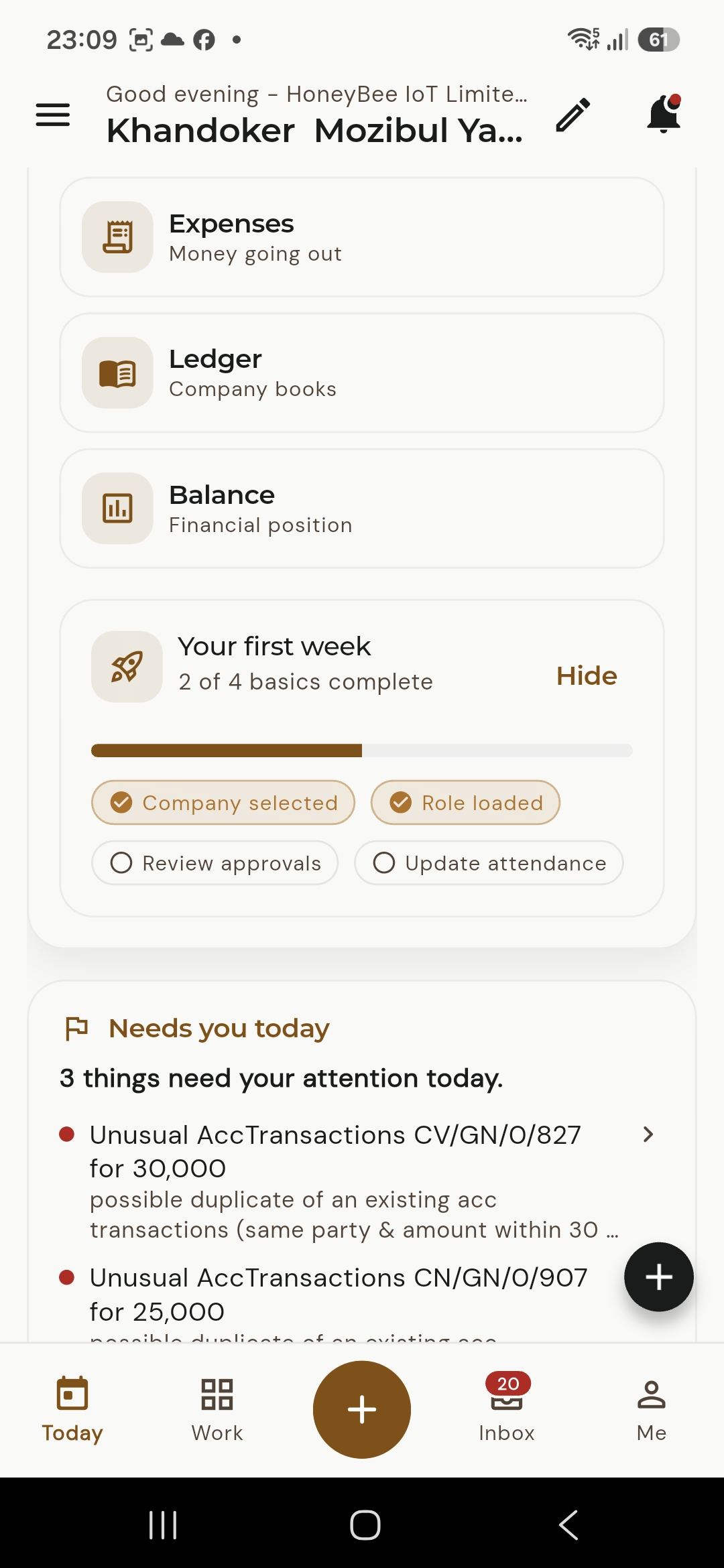This screenshot has height=1568, width=724.
Task: Open the notifications bell
Action: coord(664,114)
